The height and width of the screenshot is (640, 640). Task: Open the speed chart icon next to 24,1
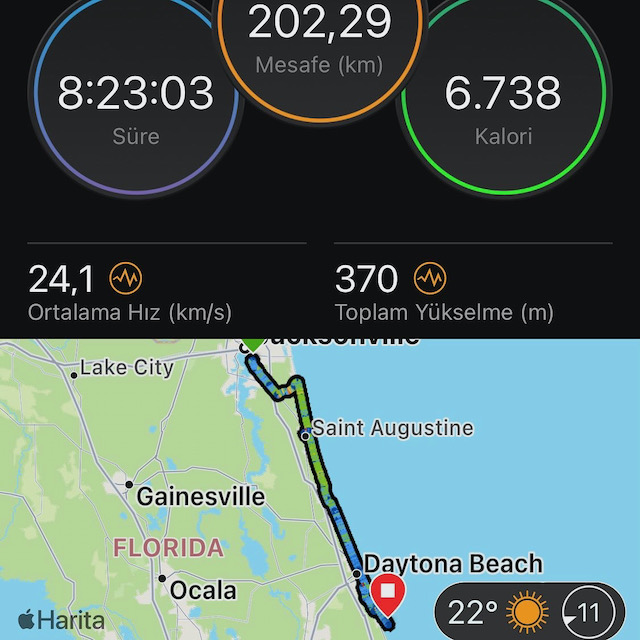(x=125, y=277)
